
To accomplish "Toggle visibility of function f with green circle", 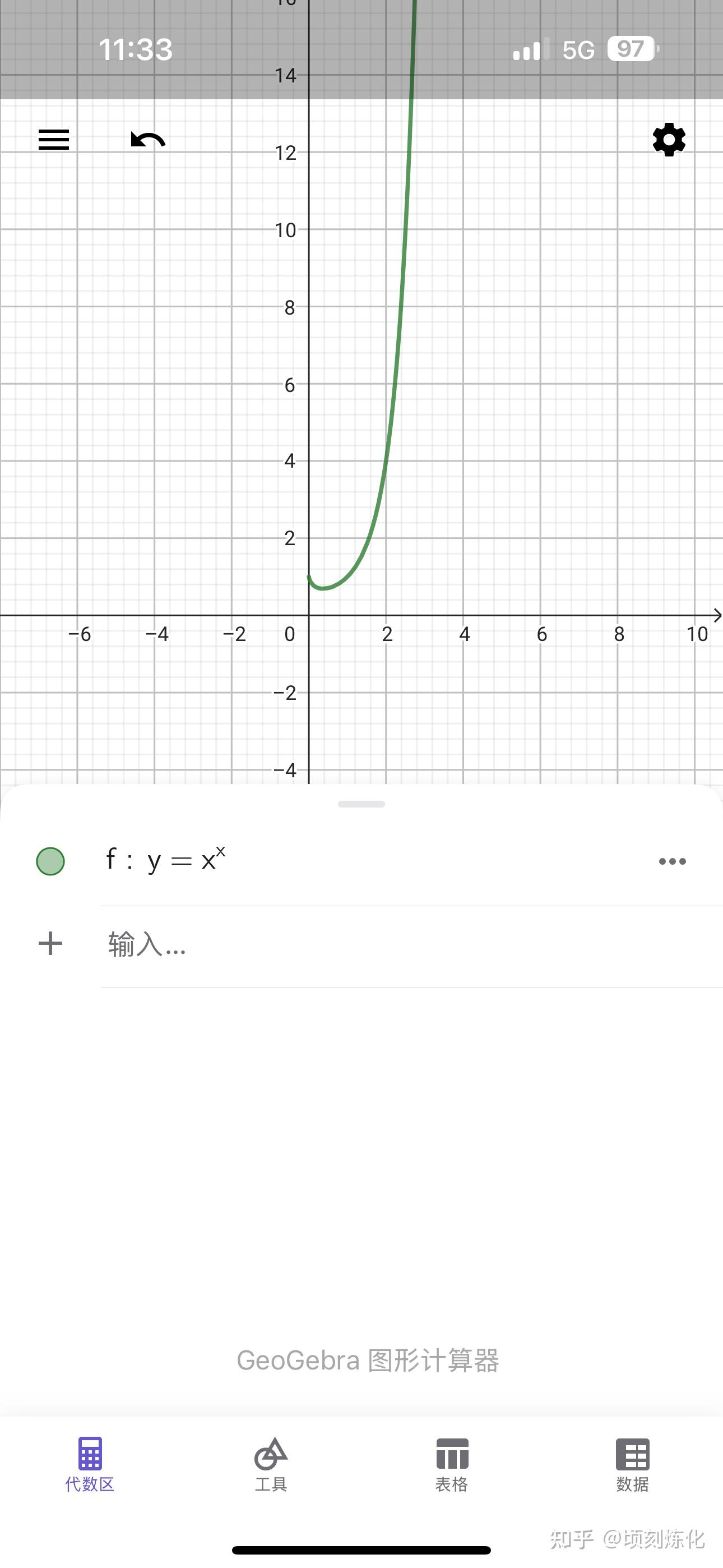I will (x=50, y=861).
